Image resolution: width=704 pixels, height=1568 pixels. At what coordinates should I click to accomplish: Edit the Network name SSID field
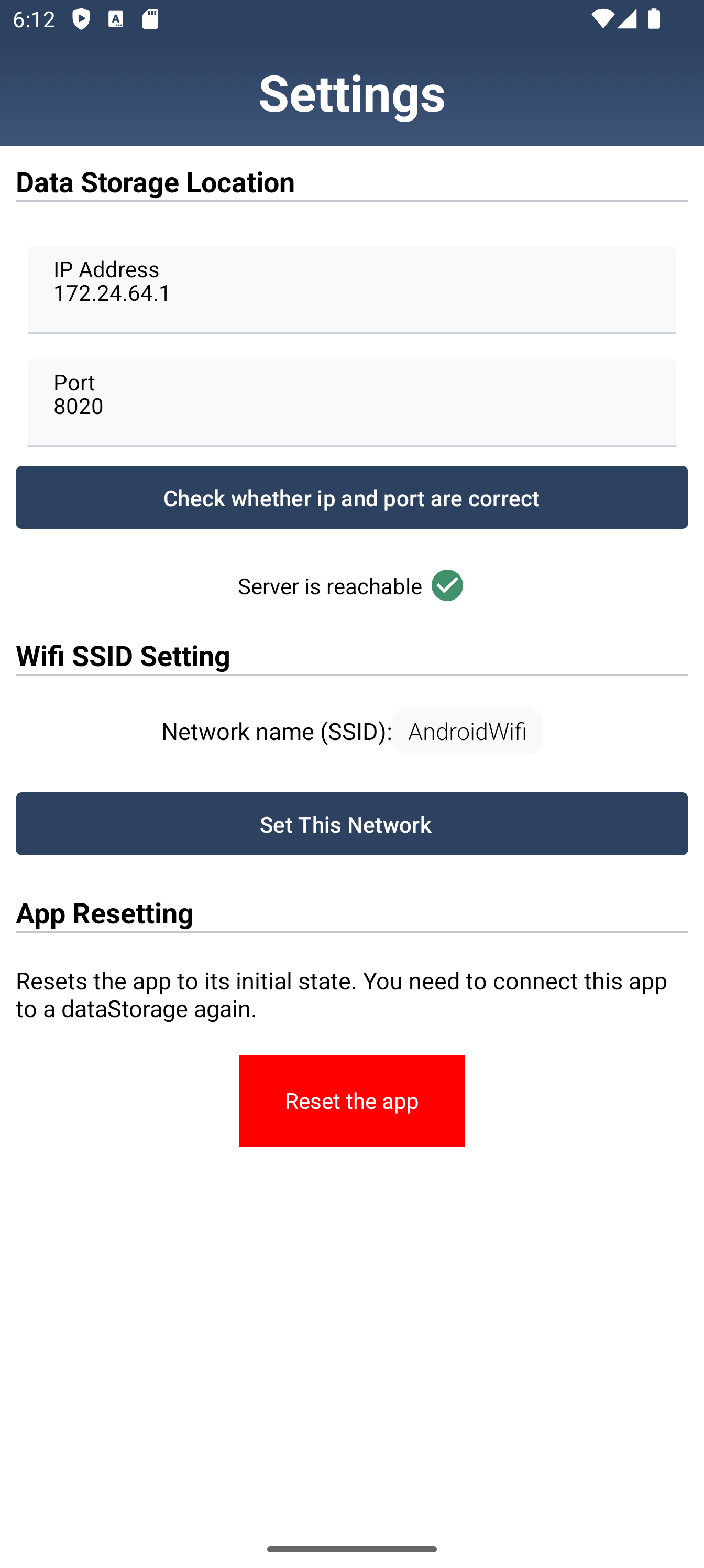467,731
